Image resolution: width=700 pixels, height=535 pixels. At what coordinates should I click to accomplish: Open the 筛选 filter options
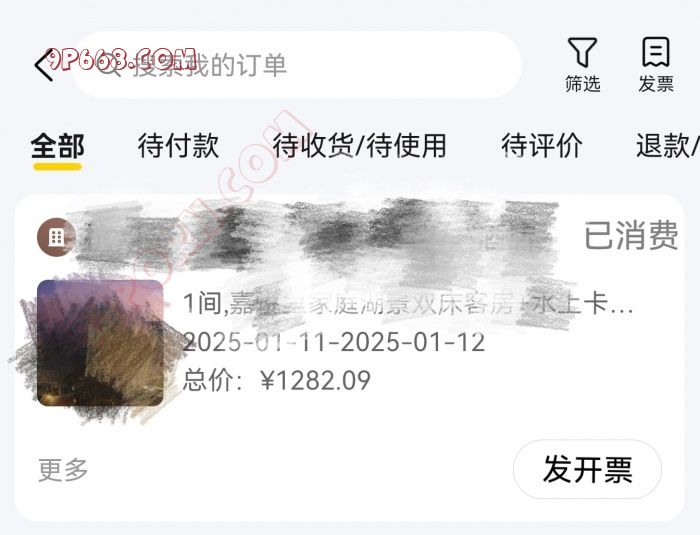582,65
